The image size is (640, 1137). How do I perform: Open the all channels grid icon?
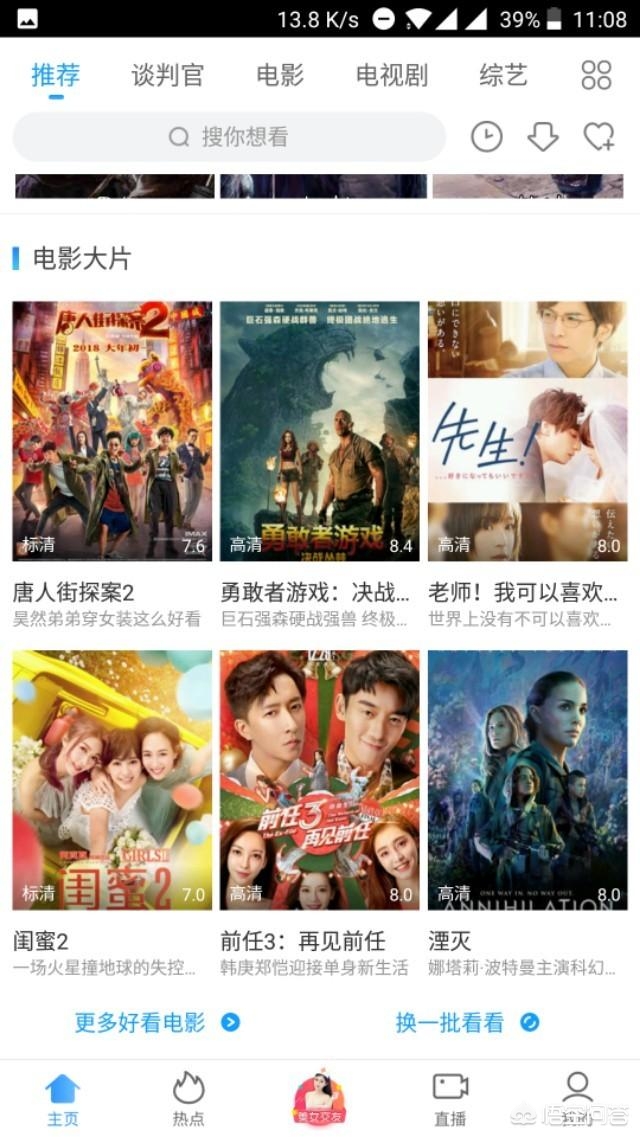[x=596, y=75]
